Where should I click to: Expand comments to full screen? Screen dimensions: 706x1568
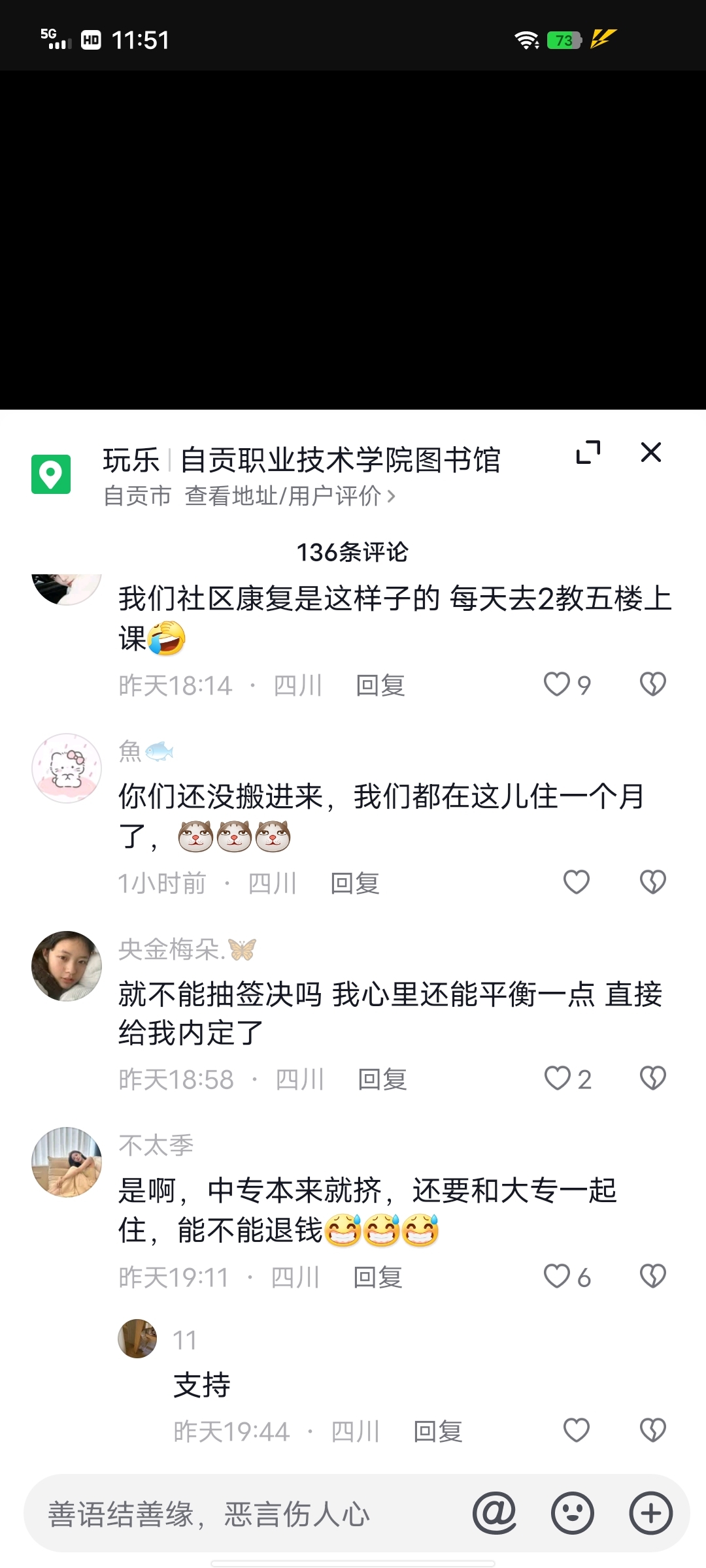click(588, 452)
